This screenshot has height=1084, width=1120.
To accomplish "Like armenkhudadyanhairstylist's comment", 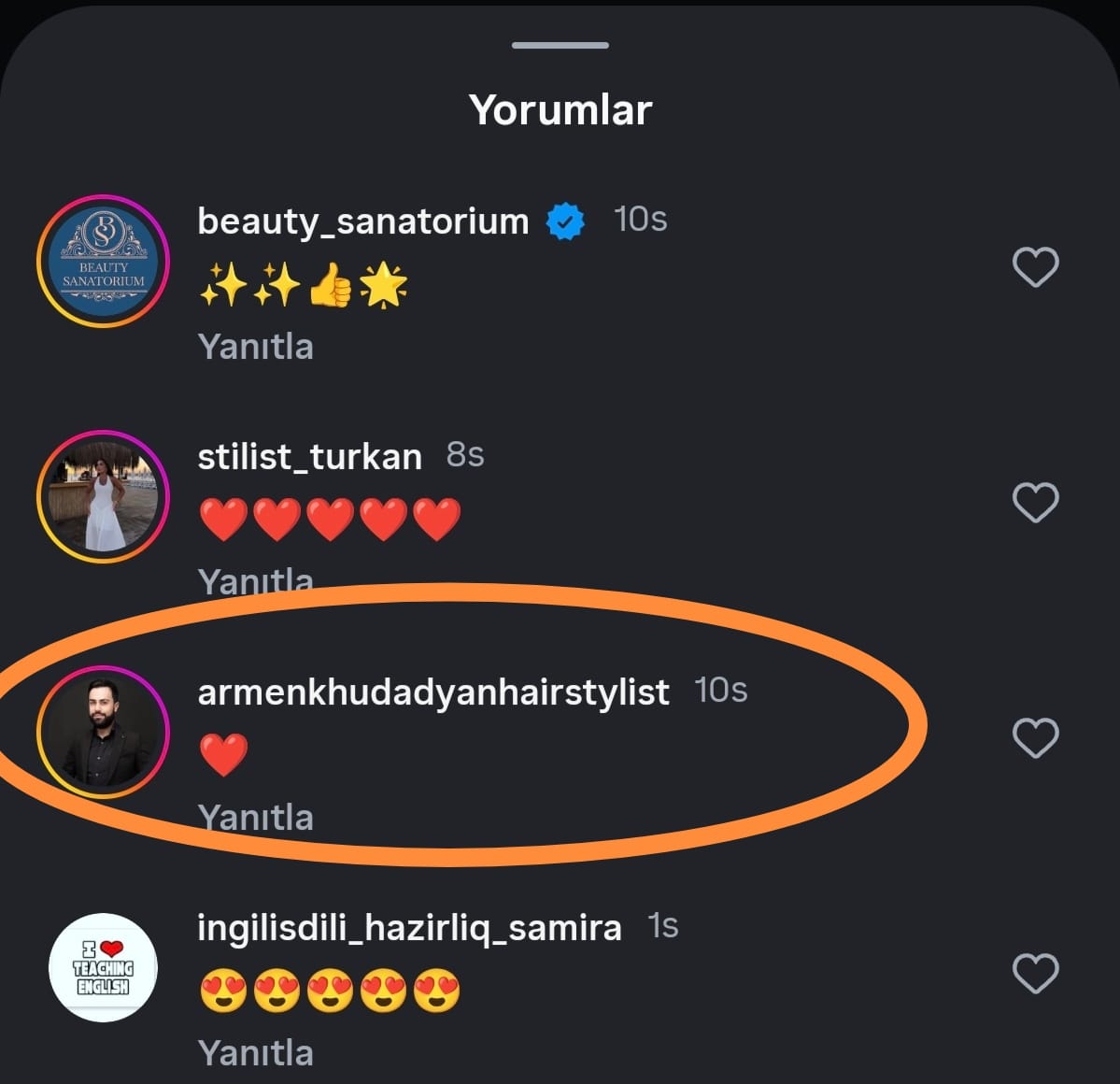I will click(x=1035, y=738).
